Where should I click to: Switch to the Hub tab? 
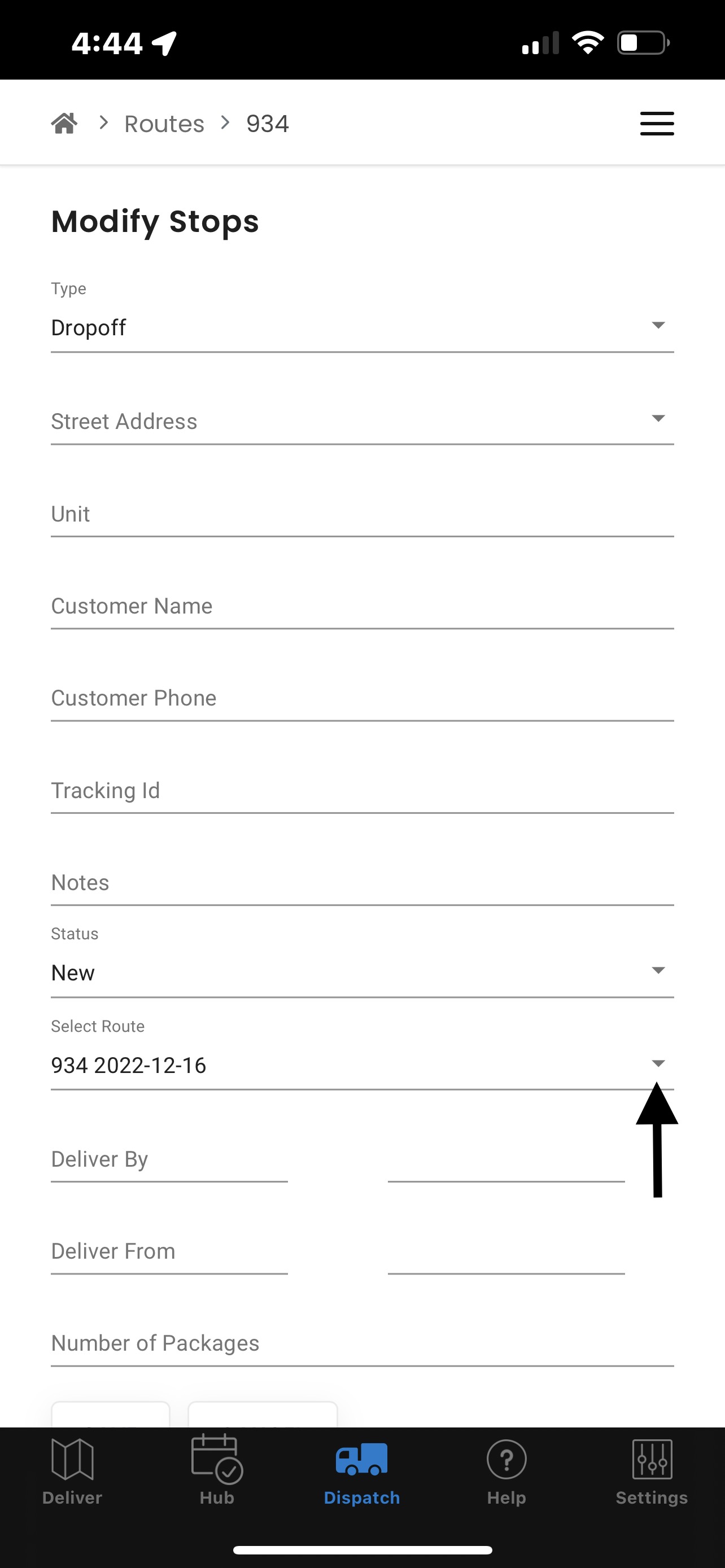pyautogui.click(x=217, y=1472)
